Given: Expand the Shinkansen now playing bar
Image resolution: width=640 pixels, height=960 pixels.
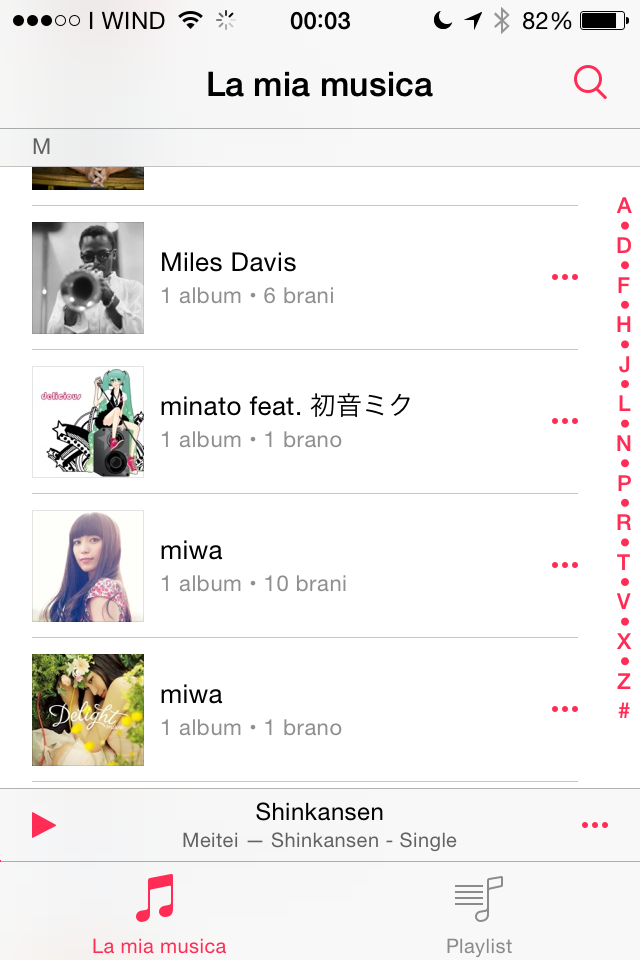Looking at the screenshot, I should coord(320,825).
